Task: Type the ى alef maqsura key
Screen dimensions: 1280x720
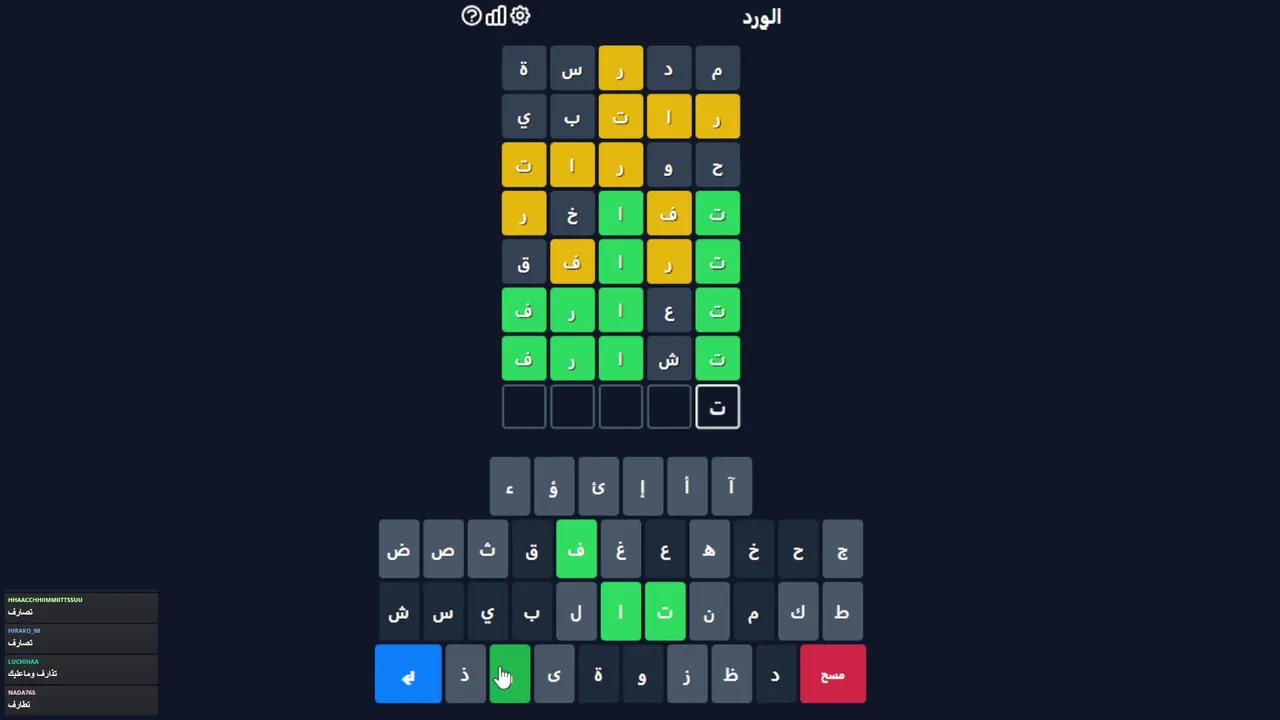Action: point(554,675)
